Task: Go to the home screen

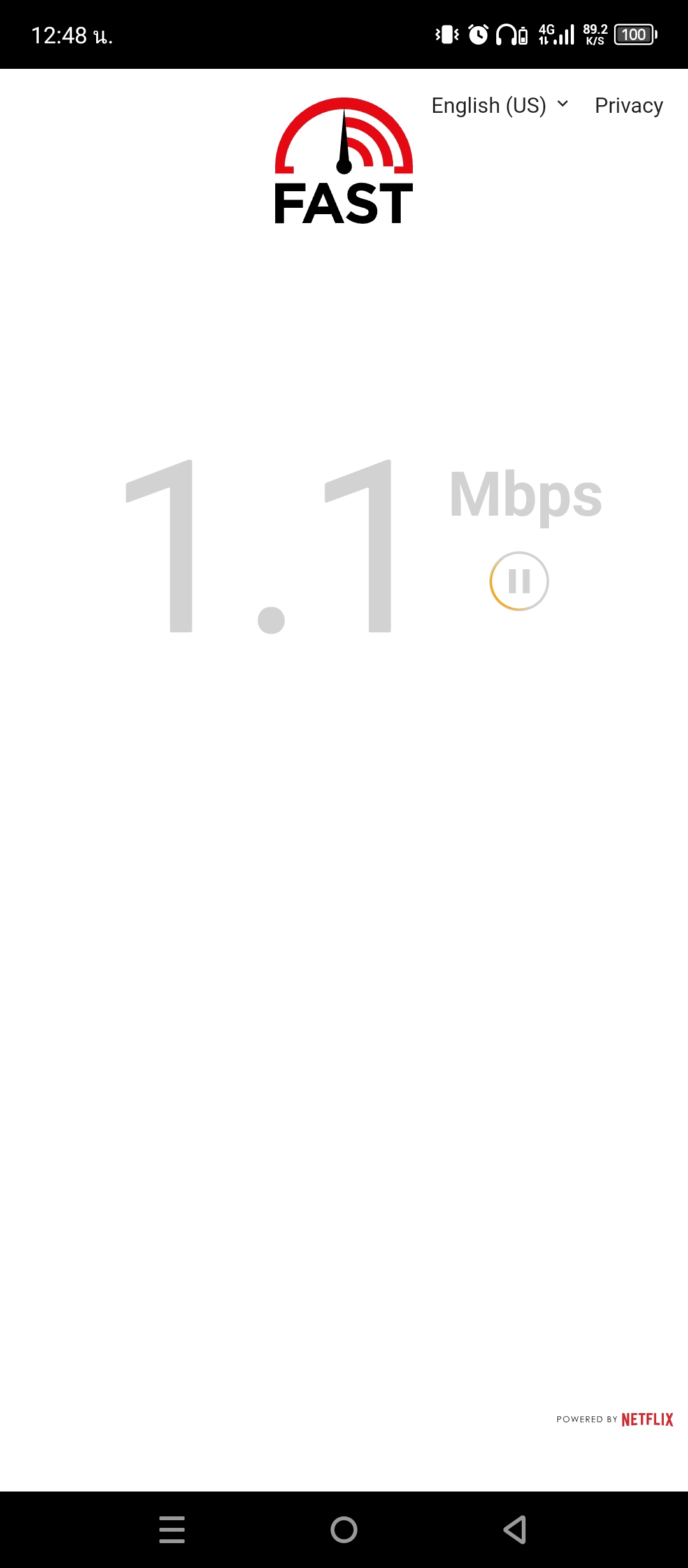Action: tap(344, 1529)
